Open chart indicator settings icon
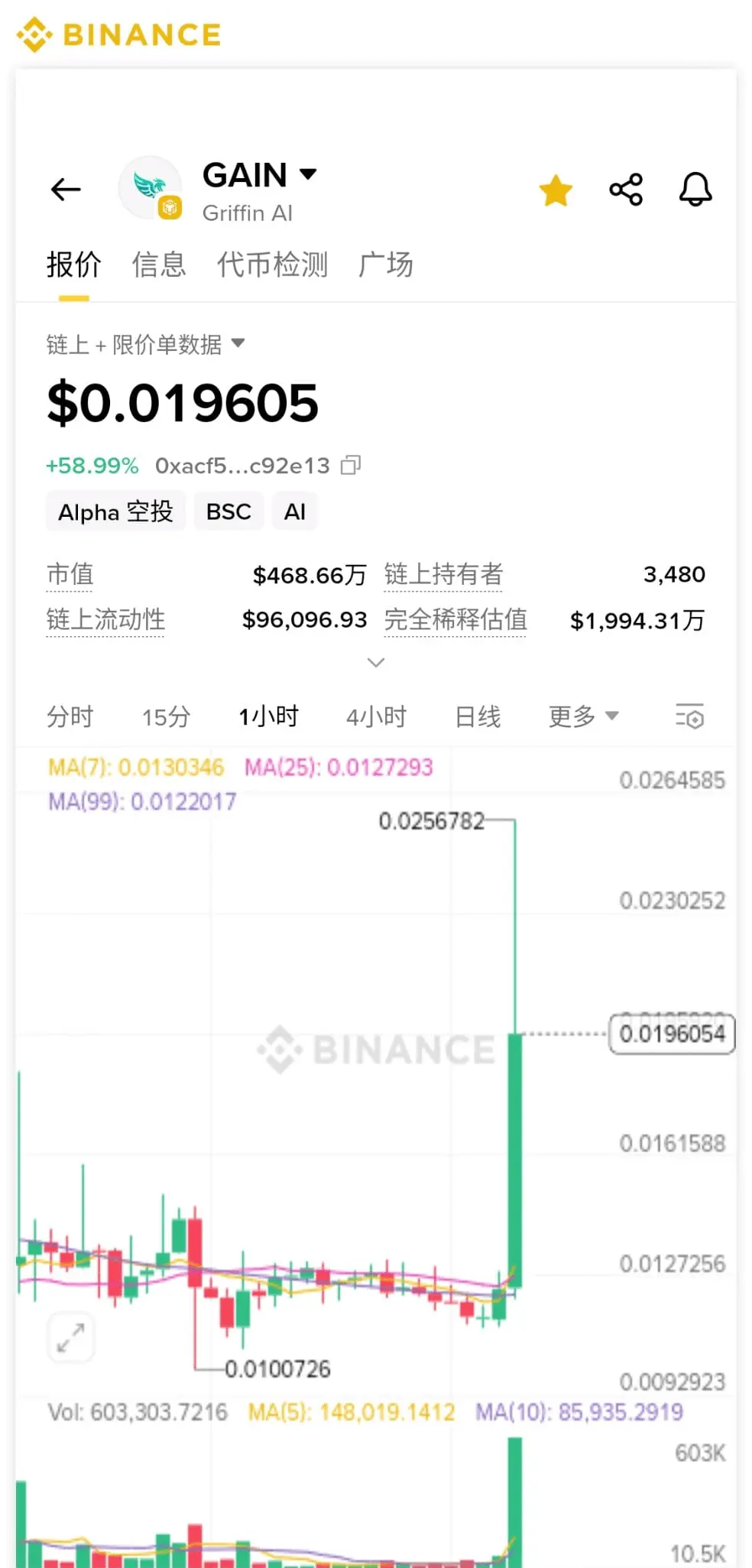The height and width of the screenshot is (1568, 752). pyautogui.click(x=690, y=716)
